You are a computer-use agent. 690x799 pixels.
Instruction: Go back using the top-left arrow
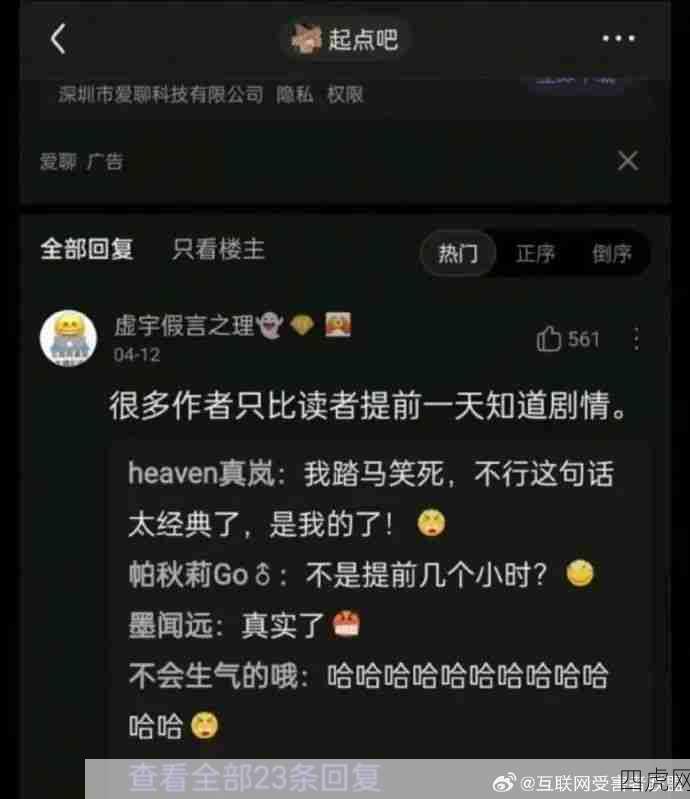click(x=58, y=40)
